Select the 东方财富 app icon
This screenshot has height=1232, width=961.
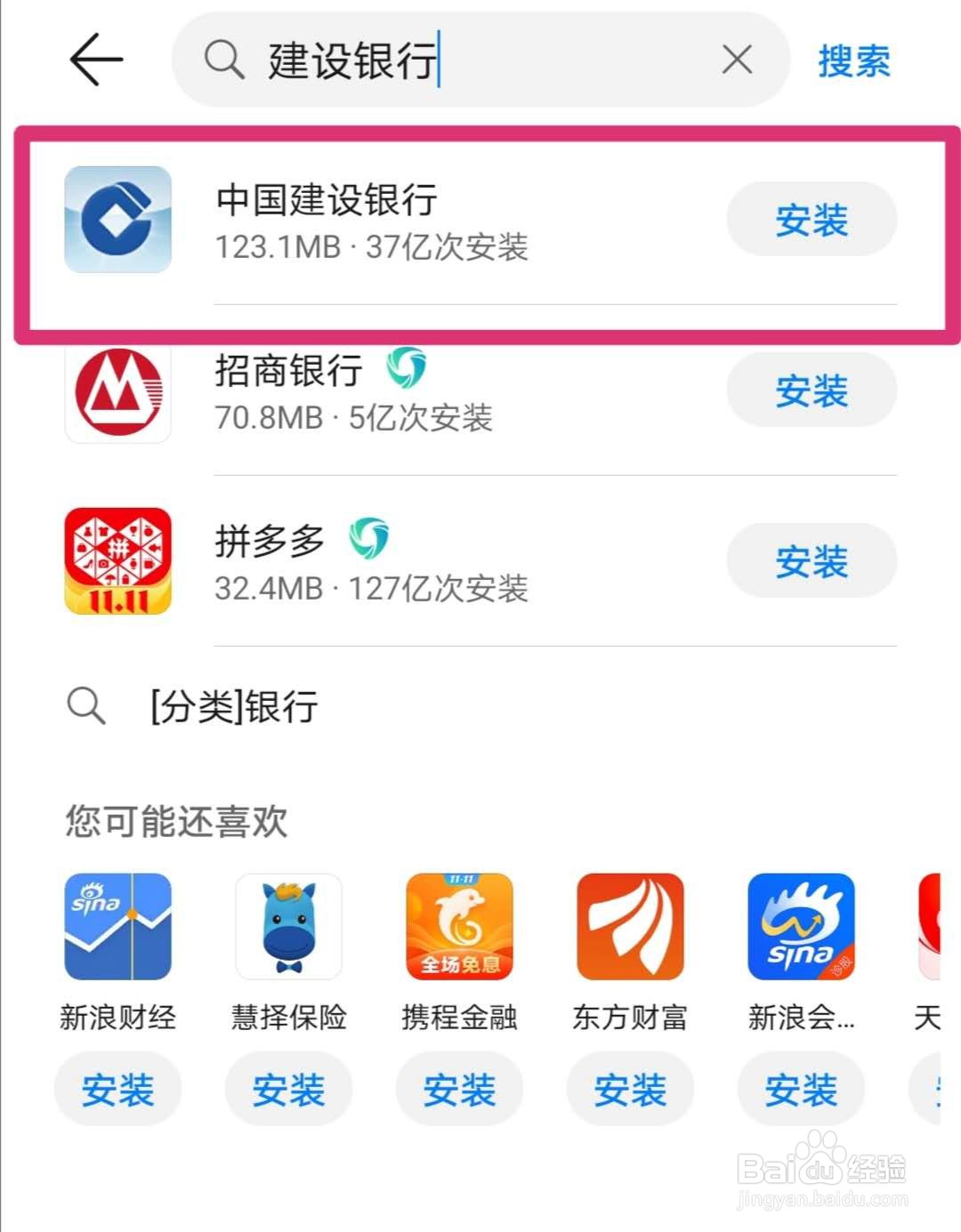pyautogui.click(x=629, y=925)
